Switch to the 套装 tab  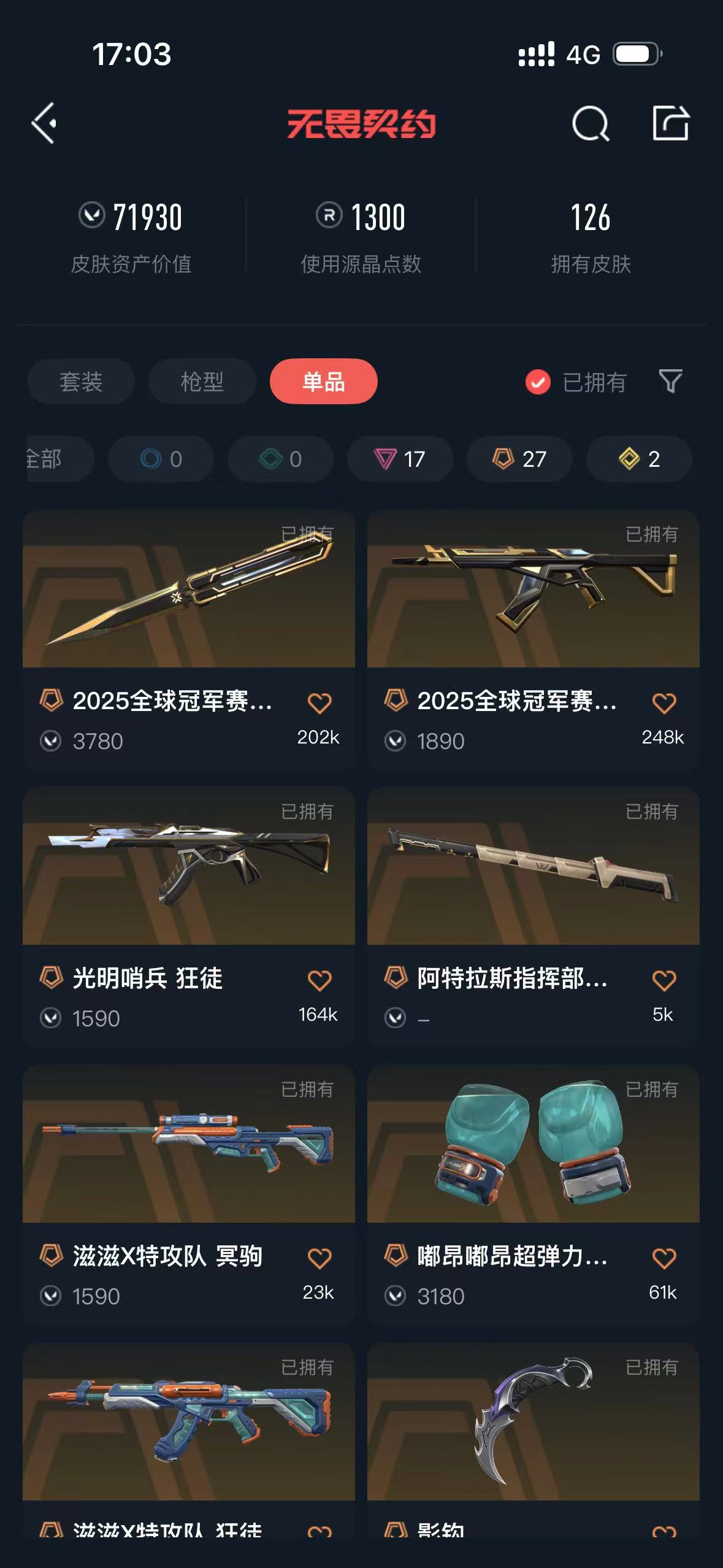click(x=81, y=382)
